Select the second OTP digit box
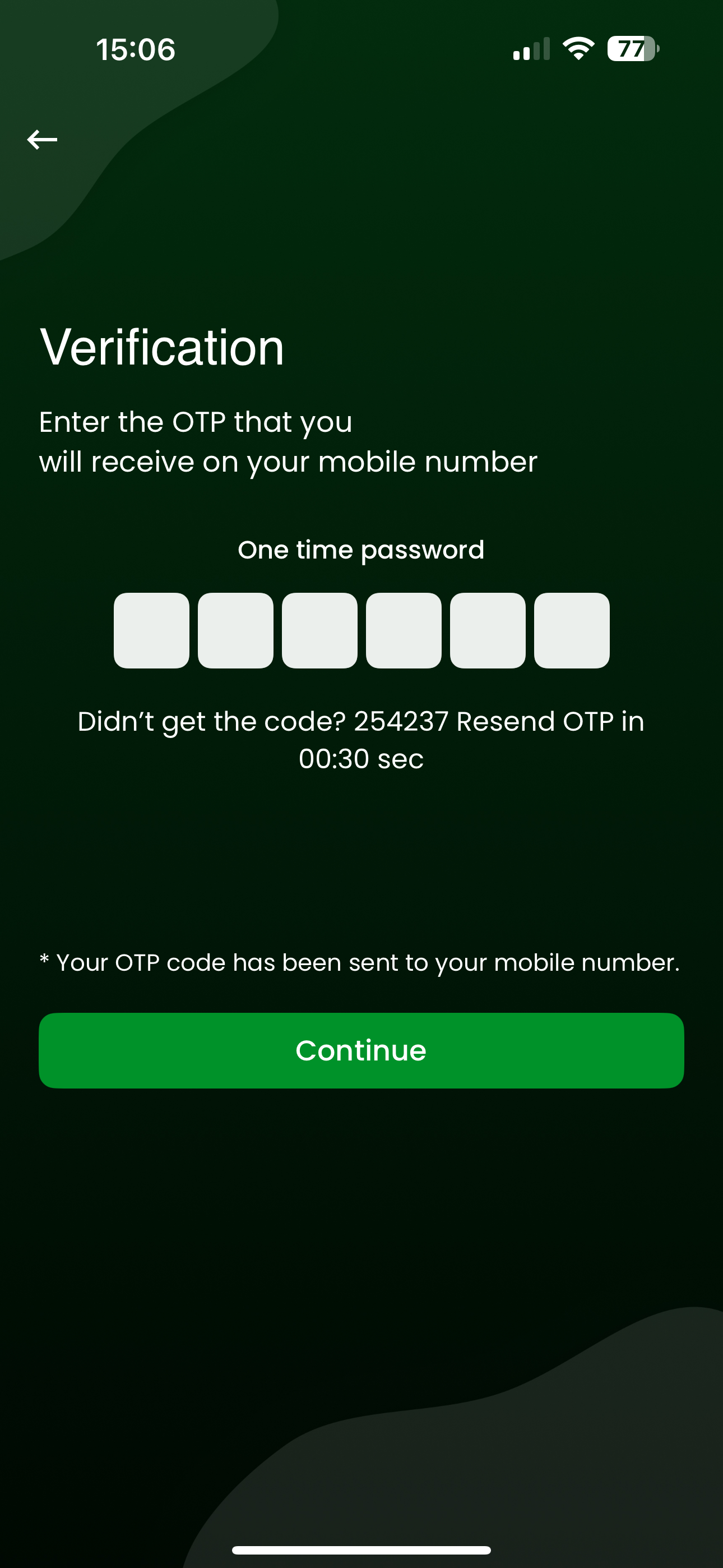Screen dimensions: 723x1568 pos(235,630)
